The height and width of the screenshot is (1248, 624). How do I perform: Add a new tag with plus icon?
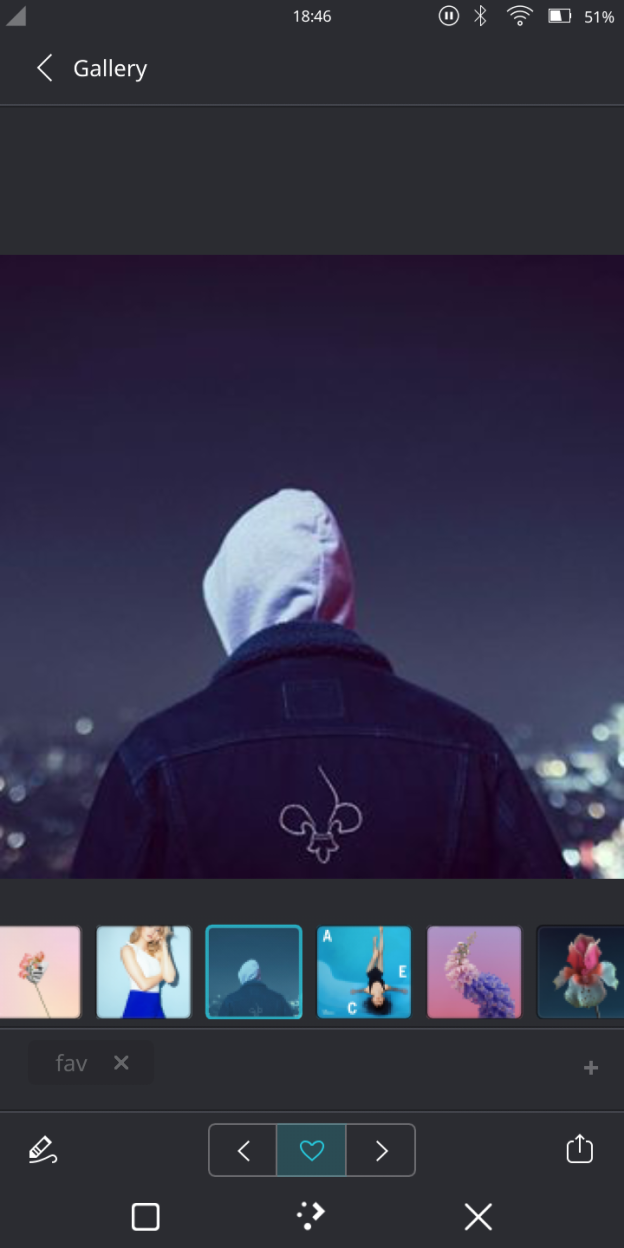click(x=591, y=1068)
